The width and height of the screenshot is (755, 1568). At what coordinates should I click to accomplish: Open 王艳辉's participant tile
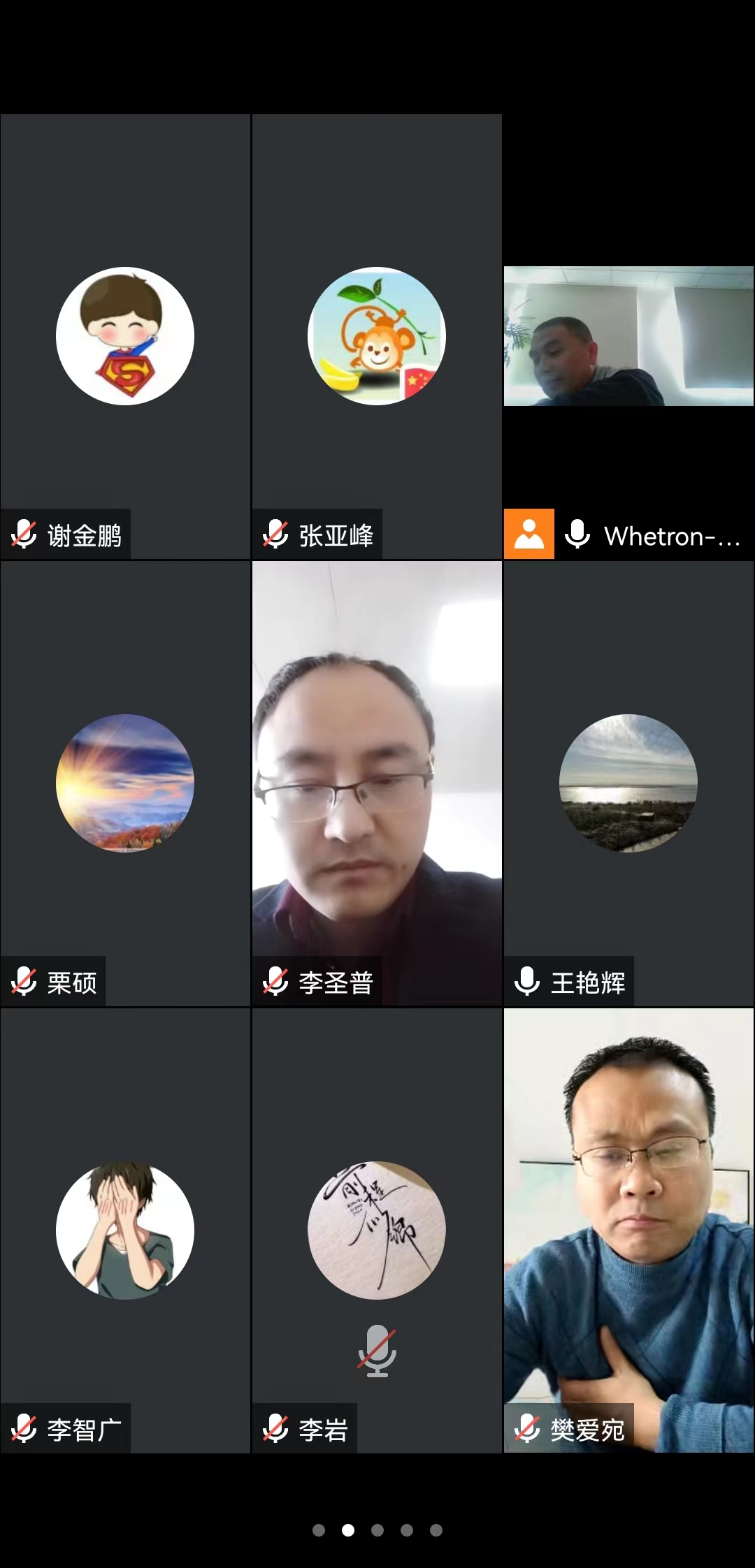pos(628,783)
